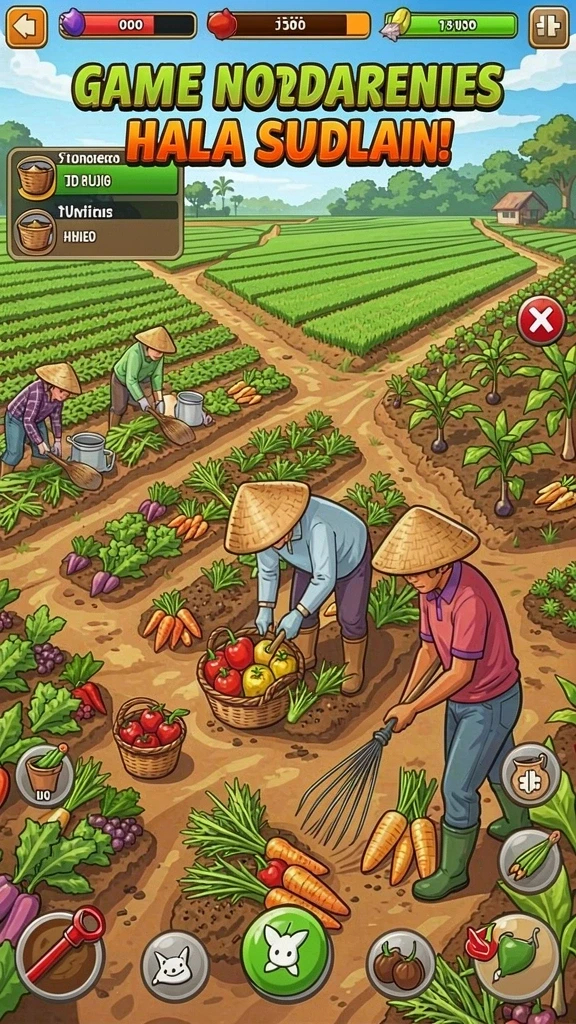Dismiss with the red X button
Viewport: 576px width, 1024px height.
click(541, 320)
